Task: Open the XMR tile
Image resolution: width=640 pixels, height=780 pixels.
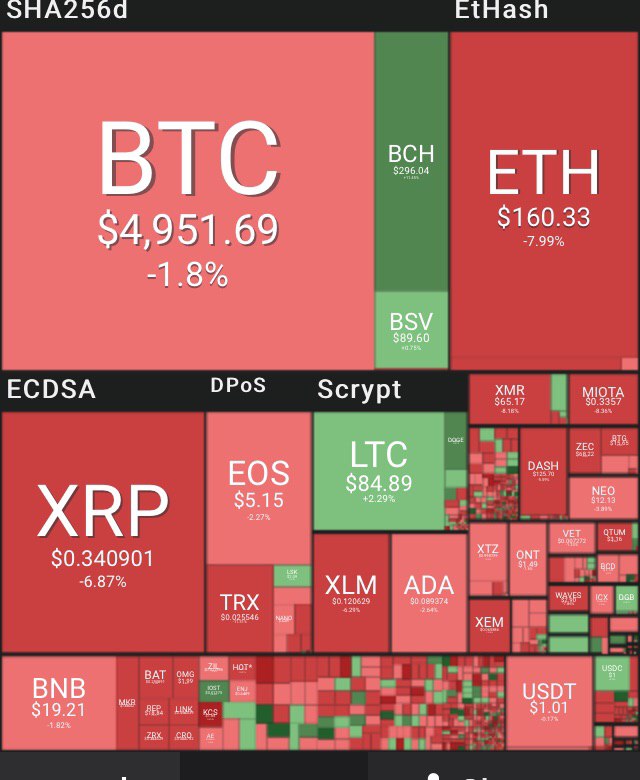Action: coord(509,398)
